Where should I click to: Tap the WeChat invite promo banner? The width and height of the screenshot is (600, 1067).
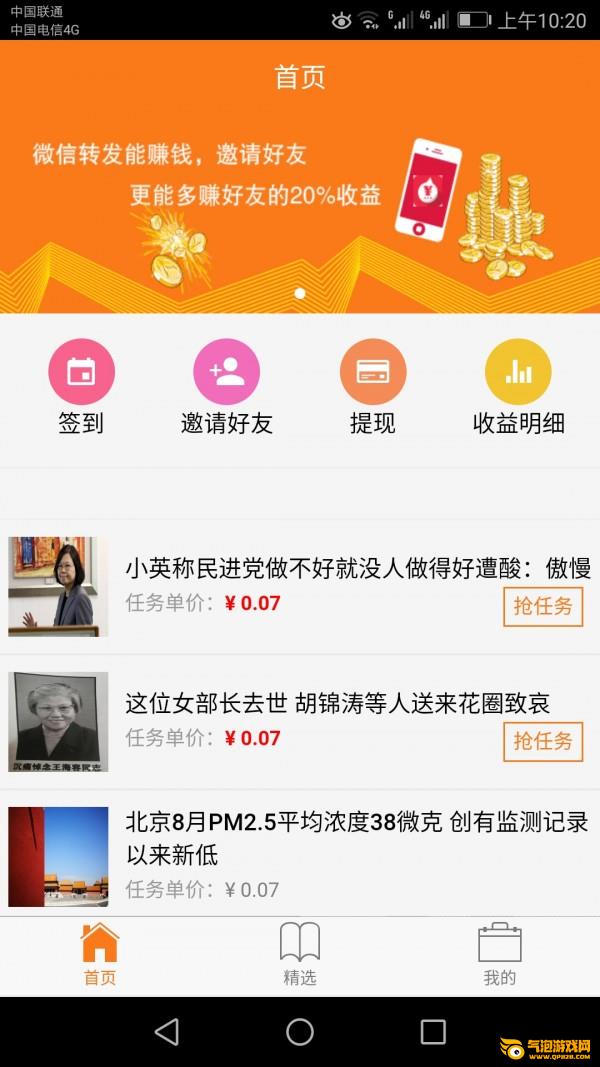pos(300,190)
